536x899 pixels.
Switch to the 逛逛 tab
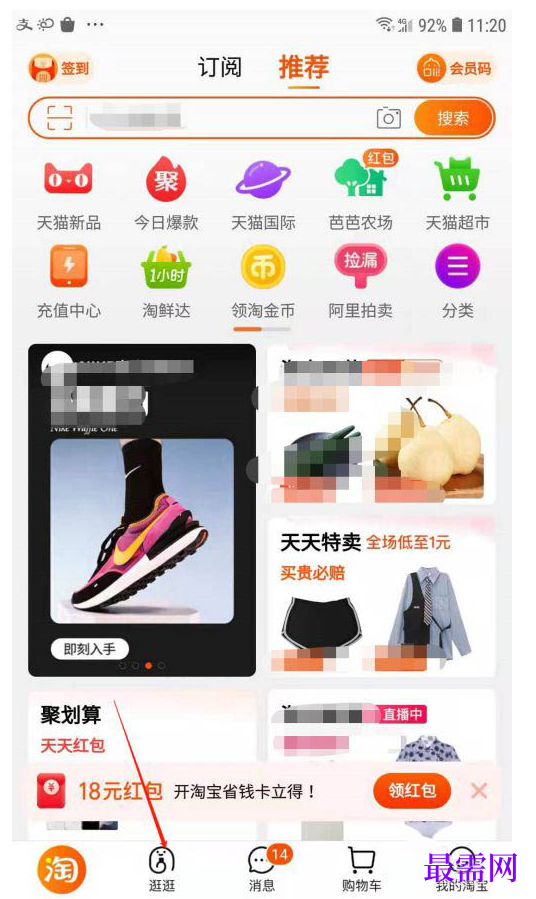click(162, 870)
